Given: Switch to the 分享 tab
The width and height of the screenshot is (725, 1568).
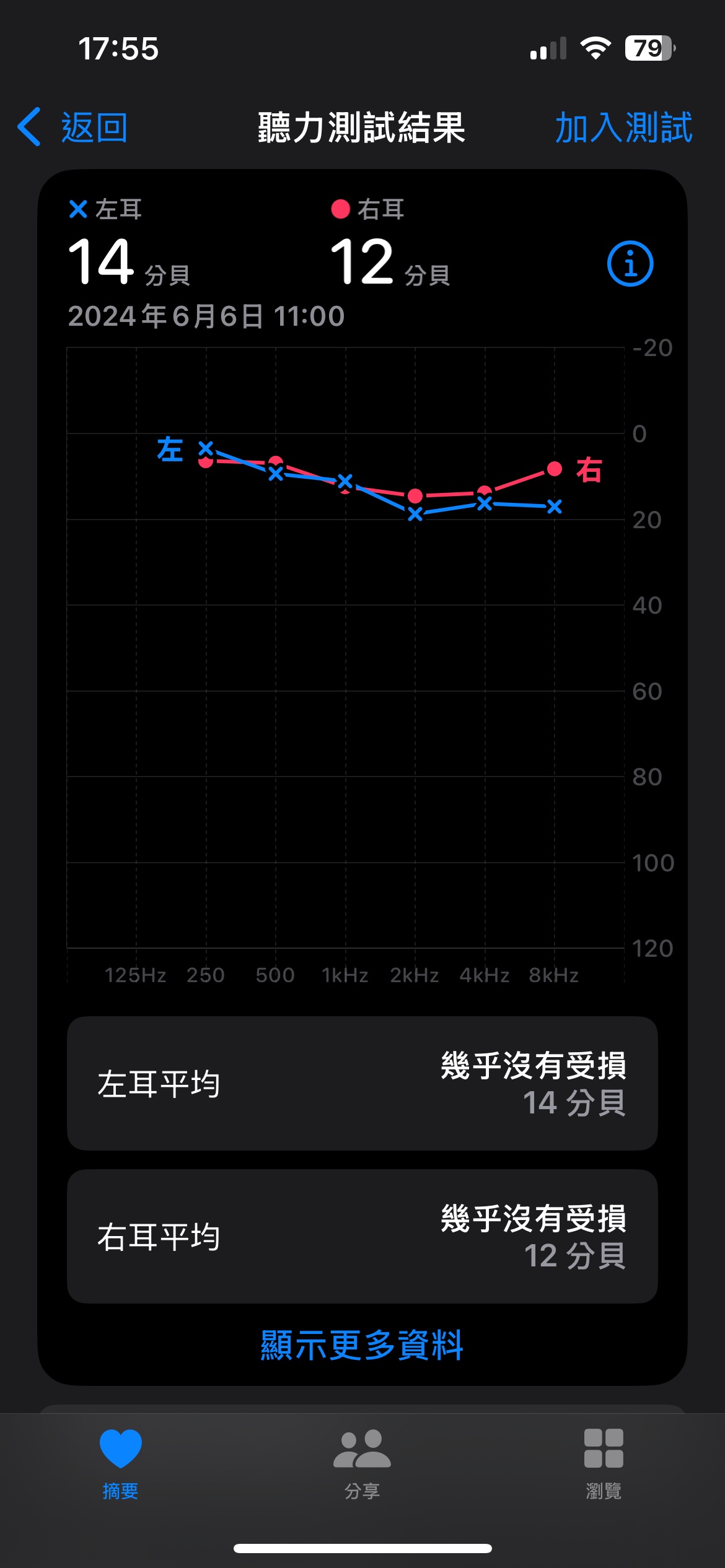Looking at the screenshot, I should tap(362, 1463).
